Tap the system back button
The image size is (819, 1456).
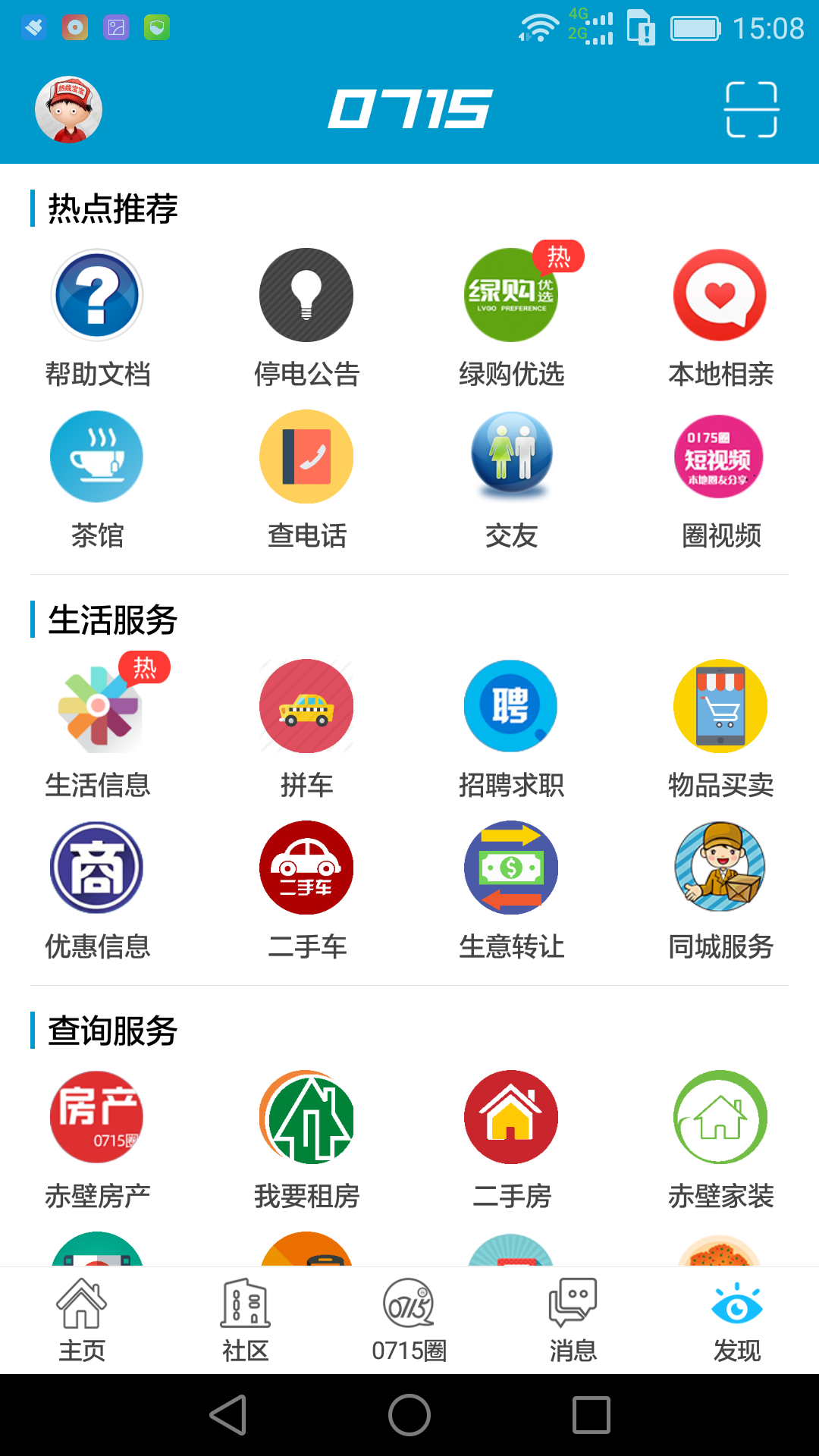pyautogui.click(x=227, y=1415)
